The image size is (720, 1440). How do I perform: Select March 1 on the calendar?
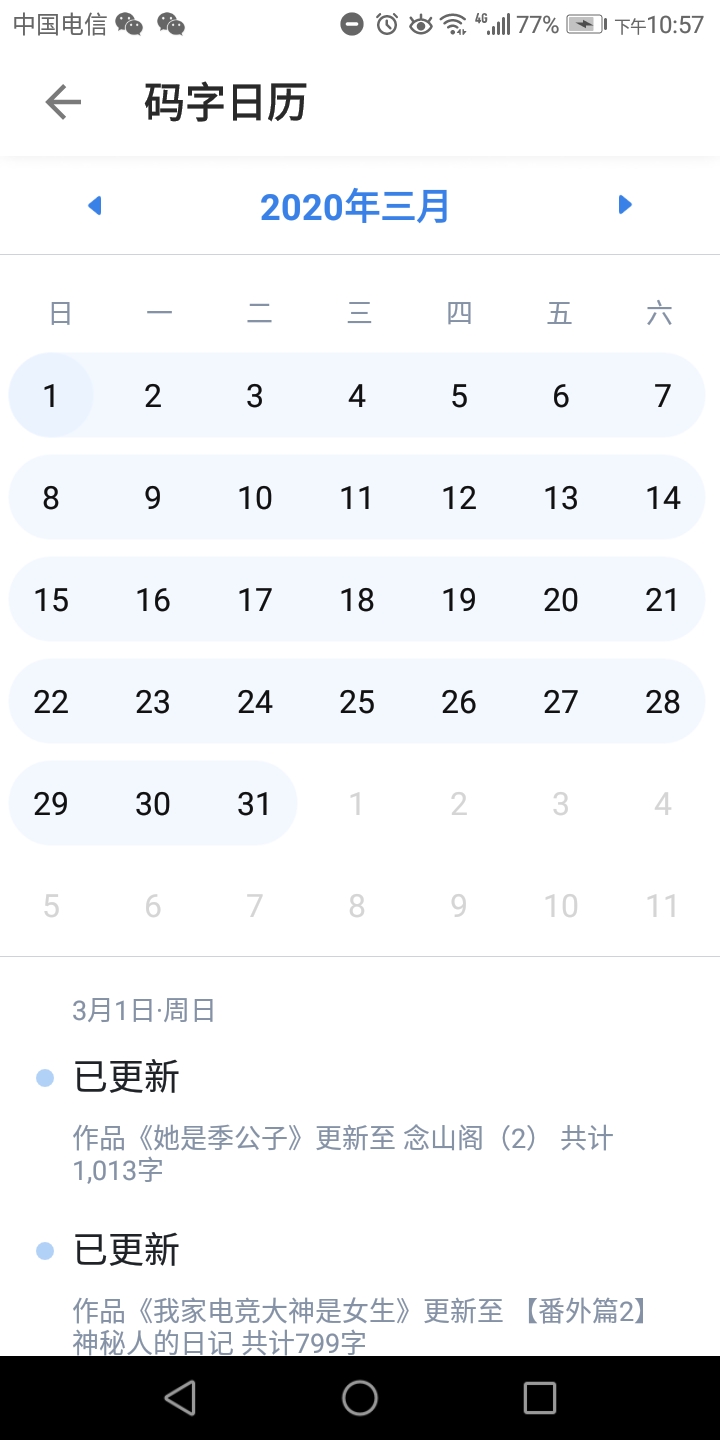[x=51, y=396]
